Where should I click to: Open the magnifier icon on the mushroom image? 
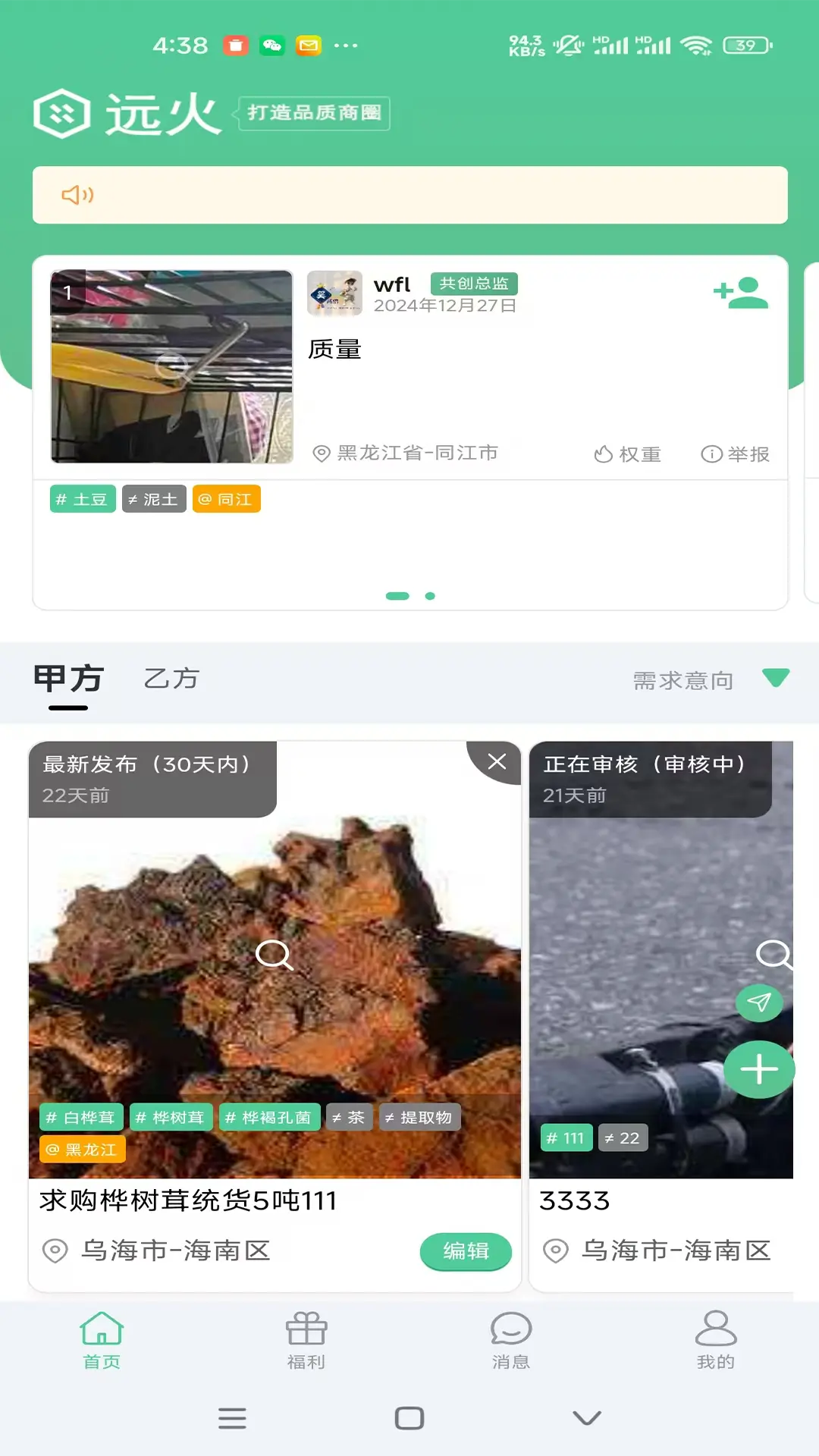point(275,954)
